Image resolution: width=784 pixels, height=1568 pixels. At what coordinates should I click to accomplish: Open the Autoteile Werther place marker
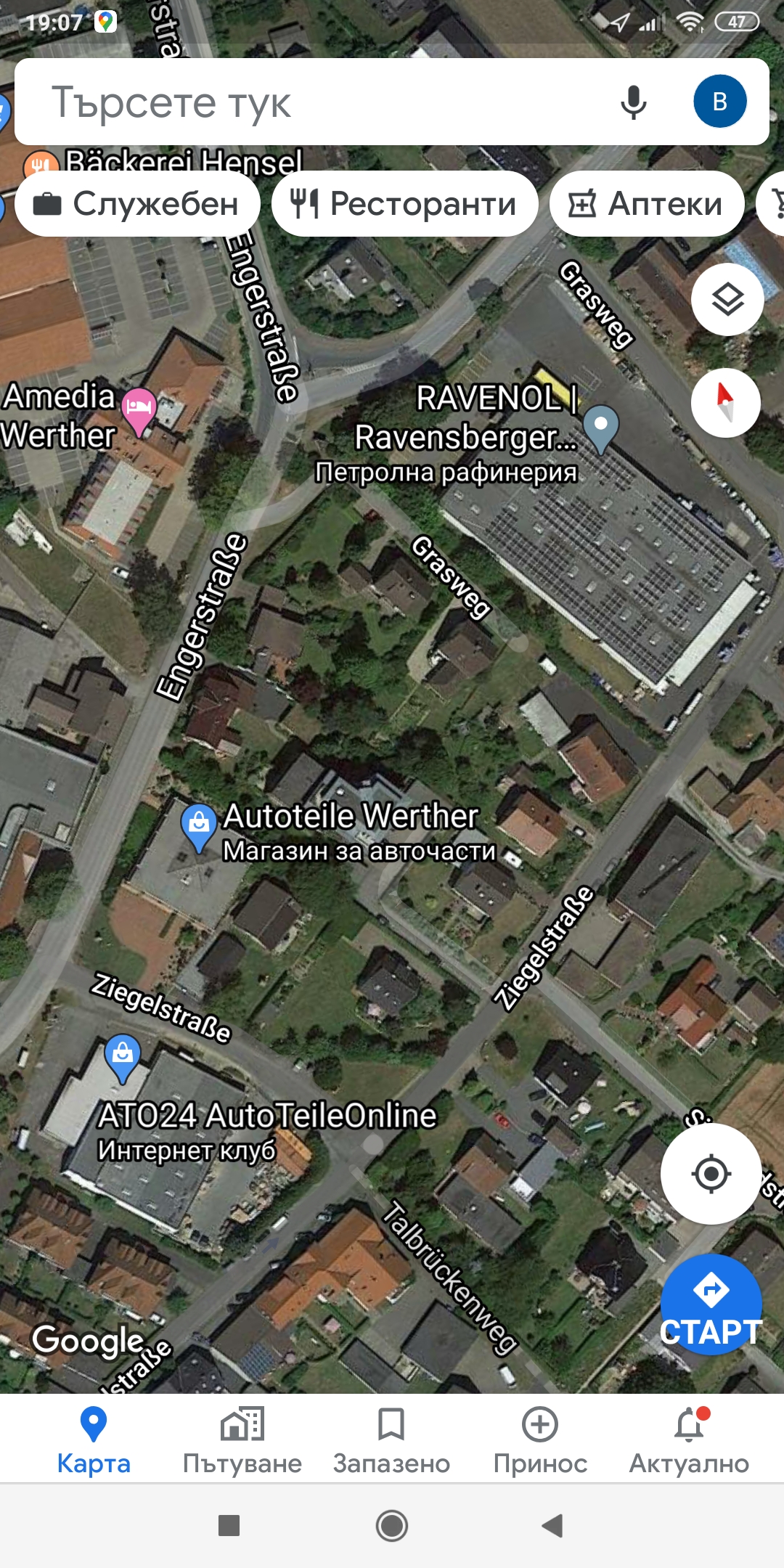198,825
